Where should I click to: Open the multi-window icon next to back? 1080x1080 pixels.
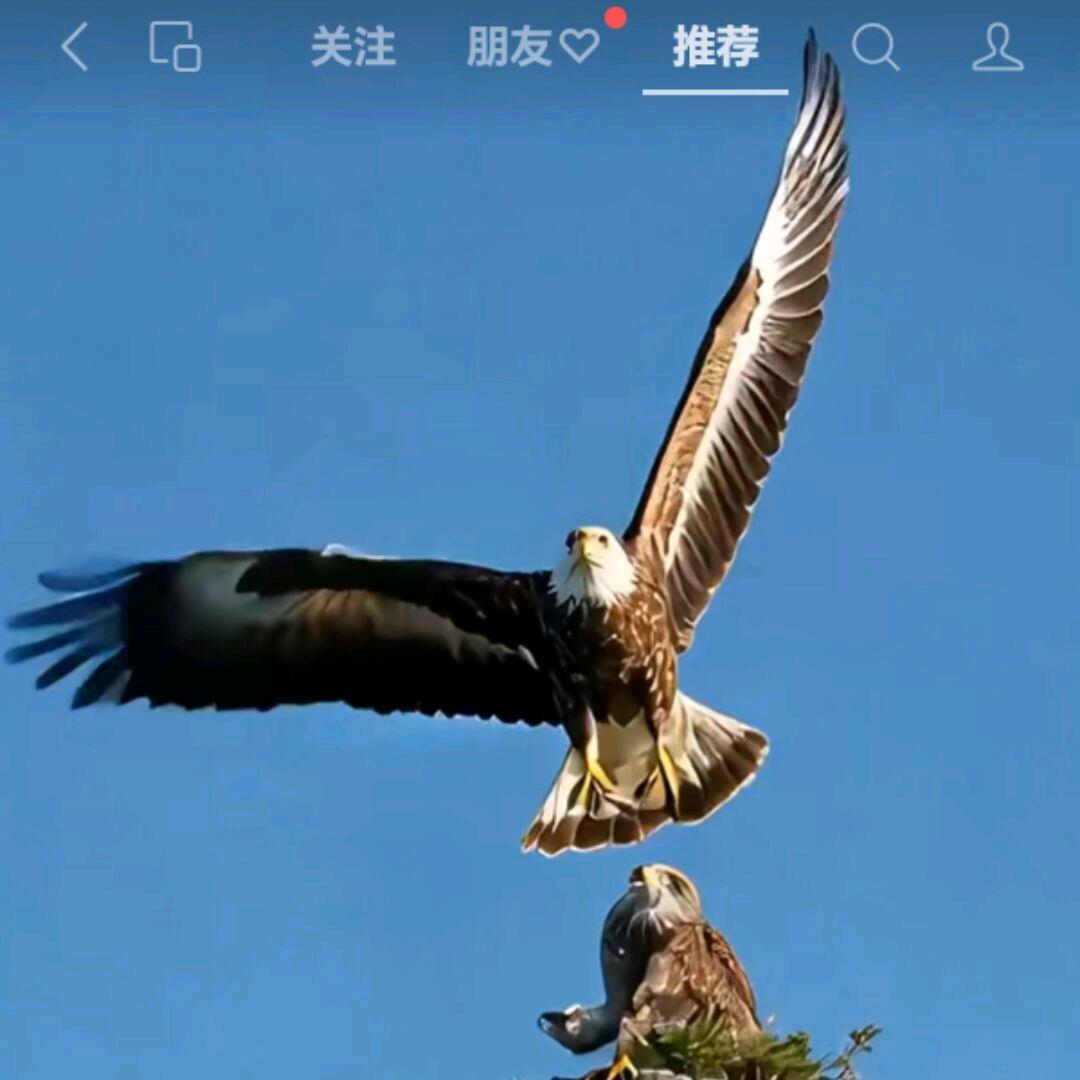[x=175, y=47]
